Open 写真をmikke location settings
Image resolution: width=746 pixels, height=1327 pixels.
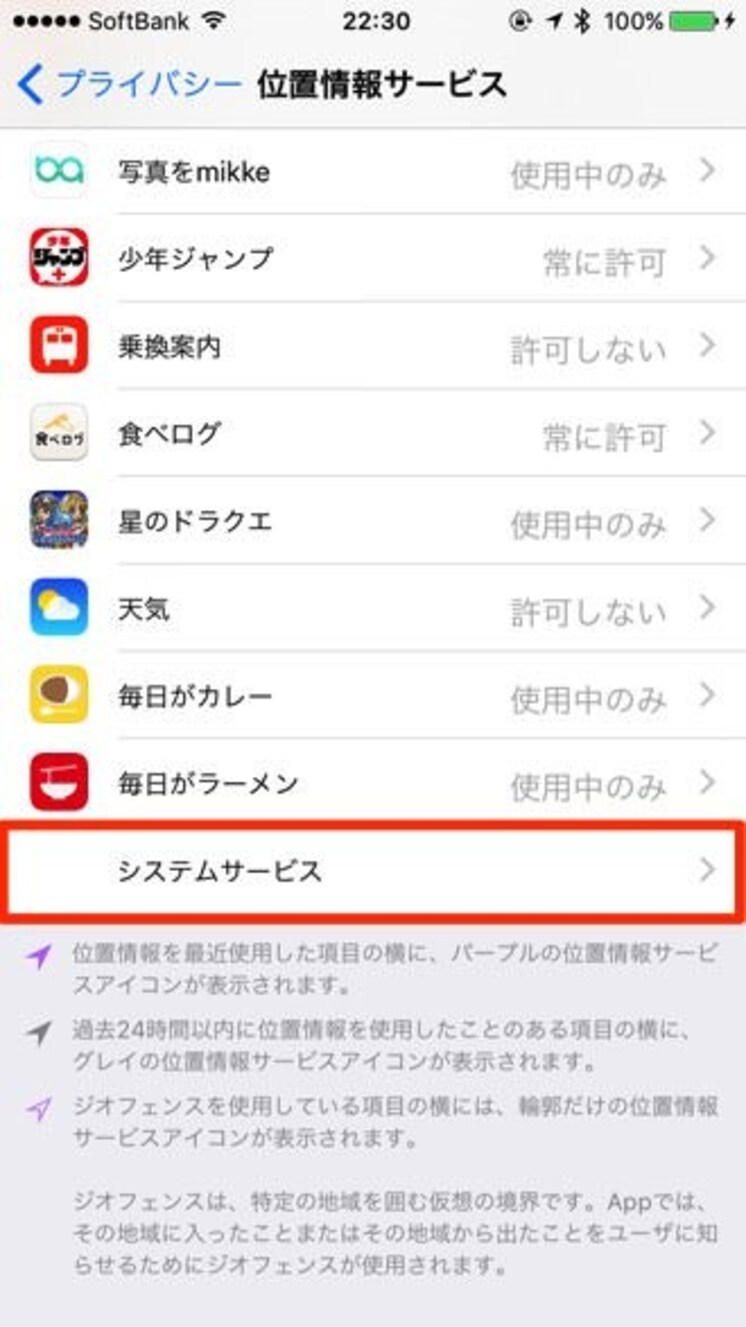tap(372, 172)
